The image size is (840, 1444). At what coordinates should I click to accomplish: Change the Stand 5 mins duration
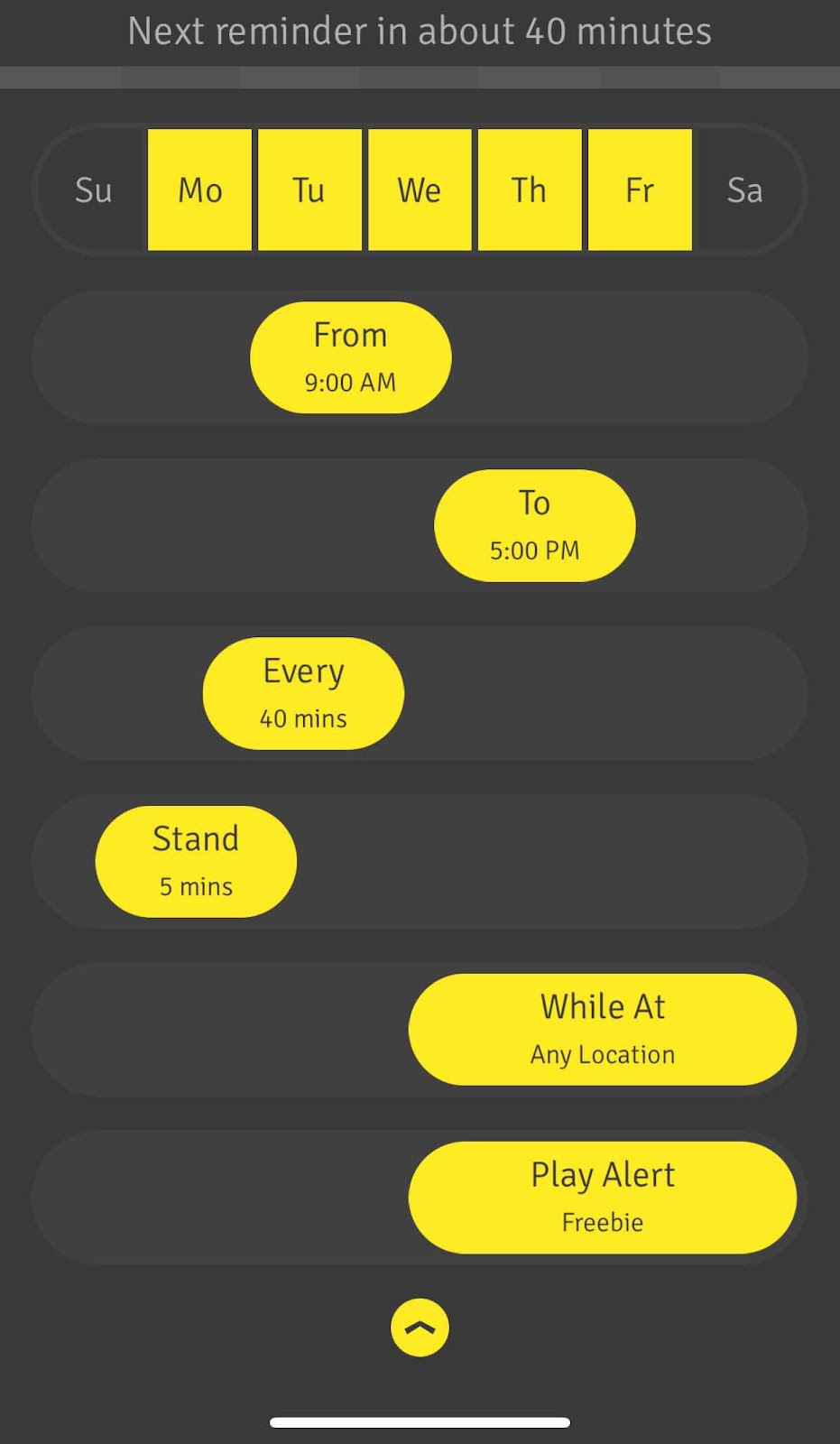pyautogui.click(x=196, y=861)
